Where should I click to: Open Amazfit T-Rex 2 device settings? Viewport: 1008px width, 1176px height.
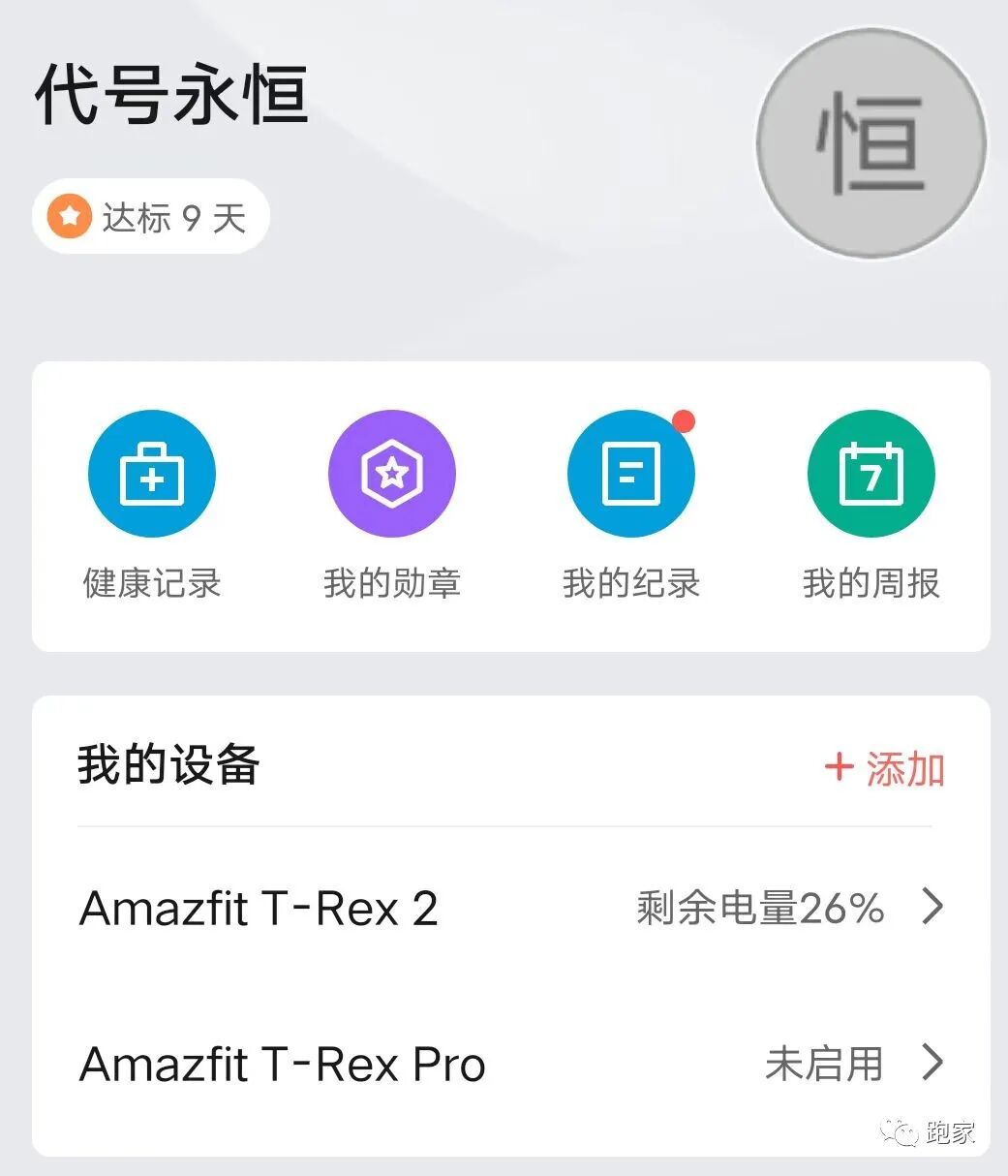click(x=510, y=908)
